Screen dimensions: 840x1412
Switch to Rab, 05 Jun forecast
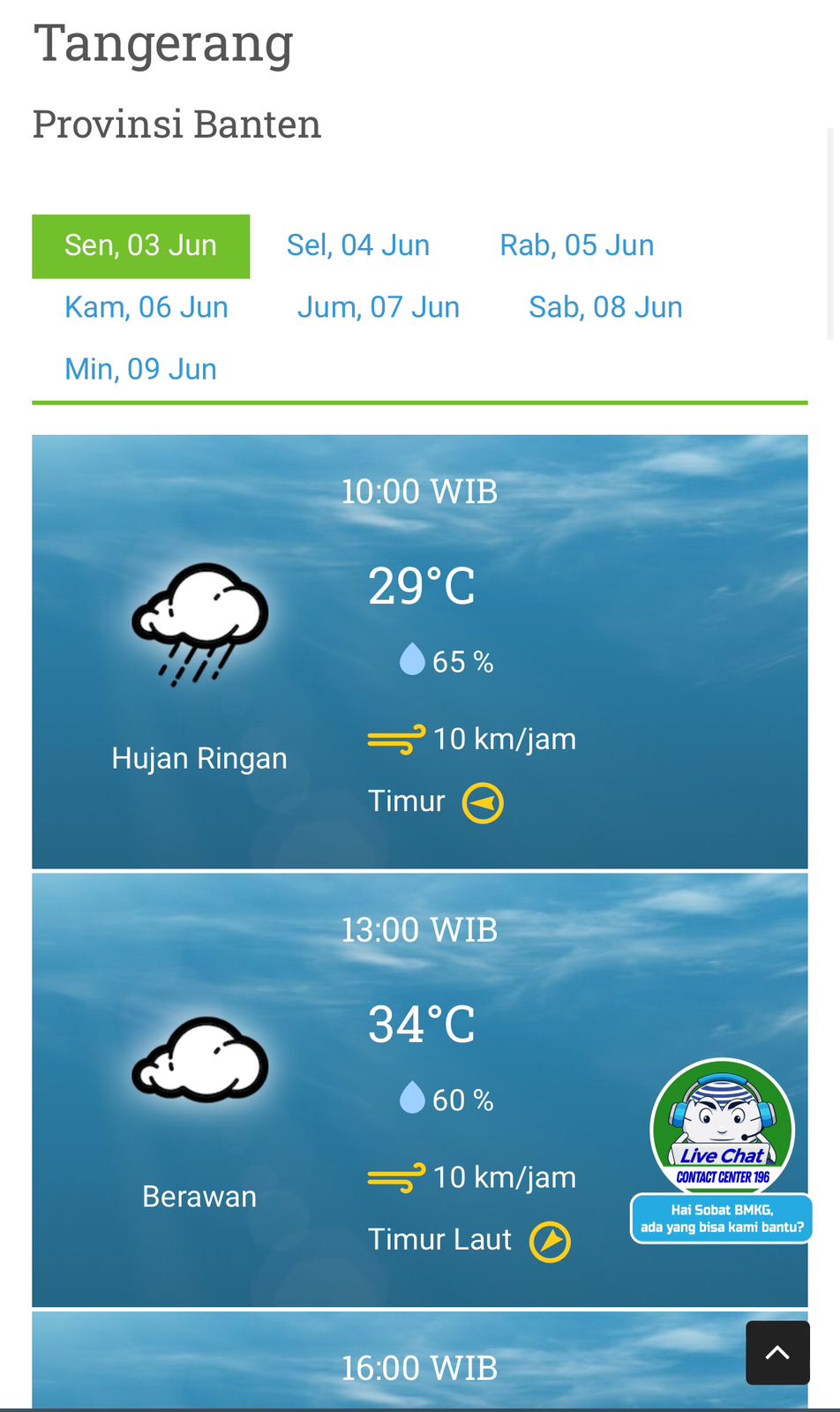[577, 245]
